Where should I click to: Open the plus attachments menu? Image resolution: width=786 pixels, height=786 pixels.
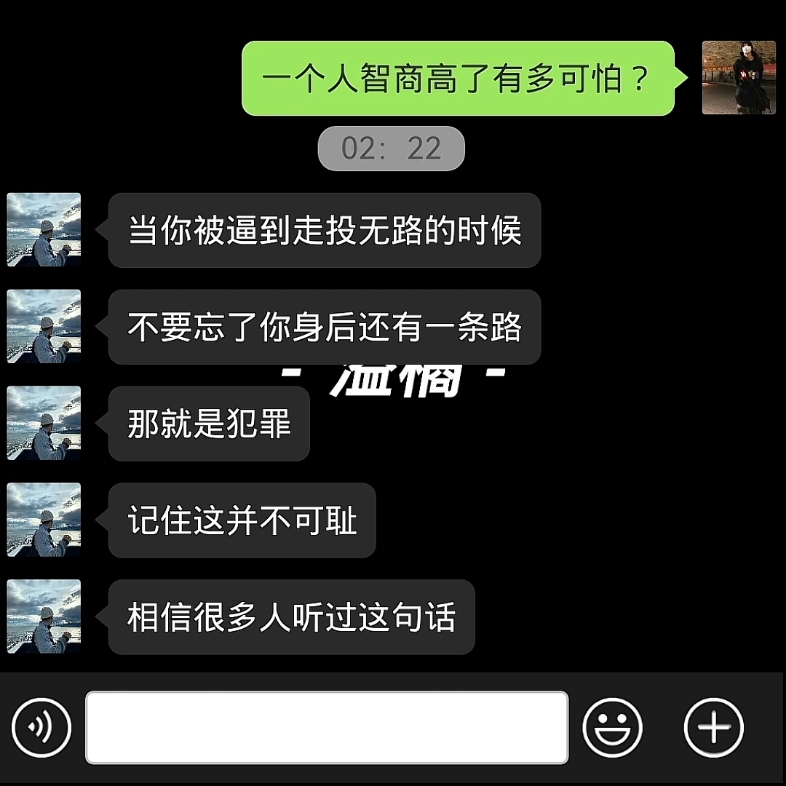click(713, 727)
